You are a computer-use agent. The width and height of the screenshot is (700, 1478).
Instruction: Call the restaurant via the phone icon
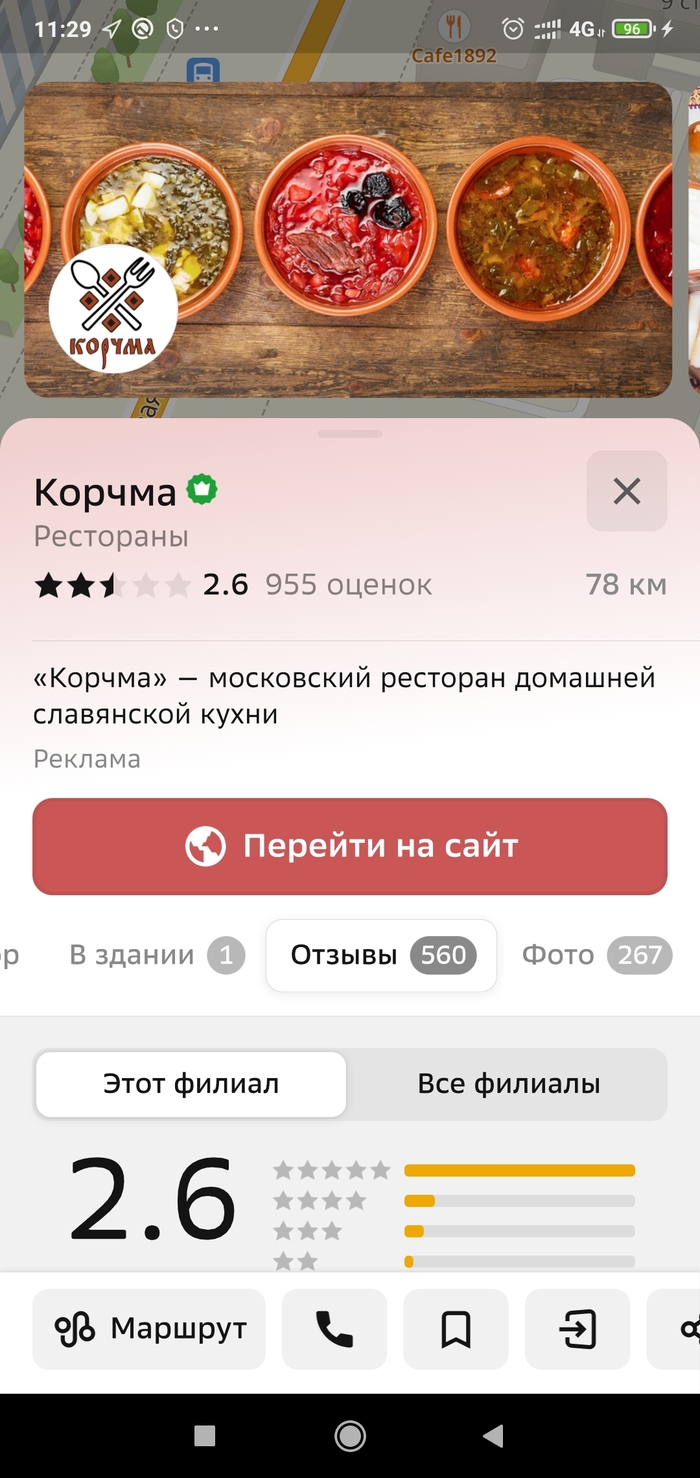[x=334, y=1329]
